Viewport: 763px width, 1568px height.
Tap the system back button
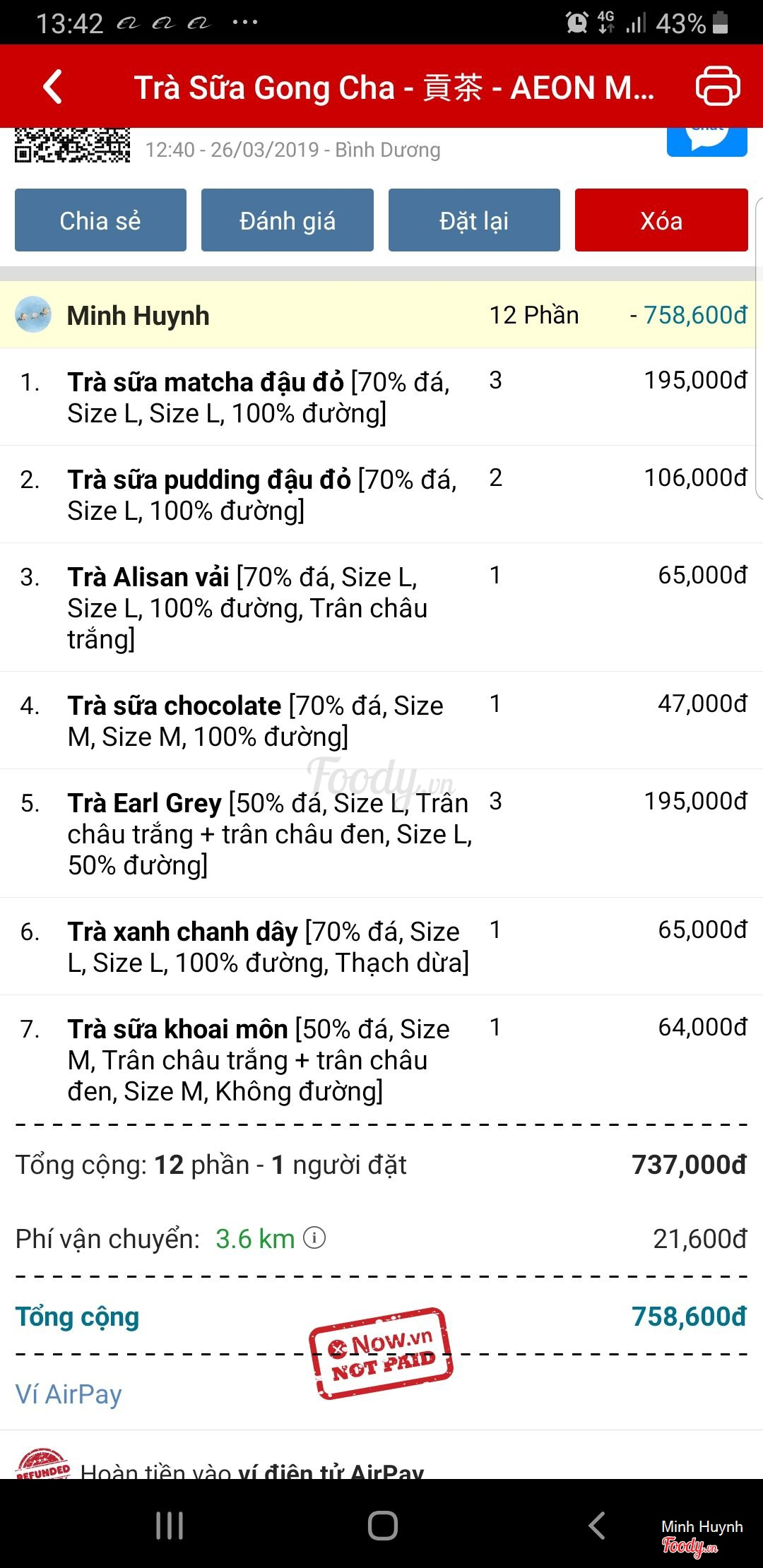tap(597, 1526)
